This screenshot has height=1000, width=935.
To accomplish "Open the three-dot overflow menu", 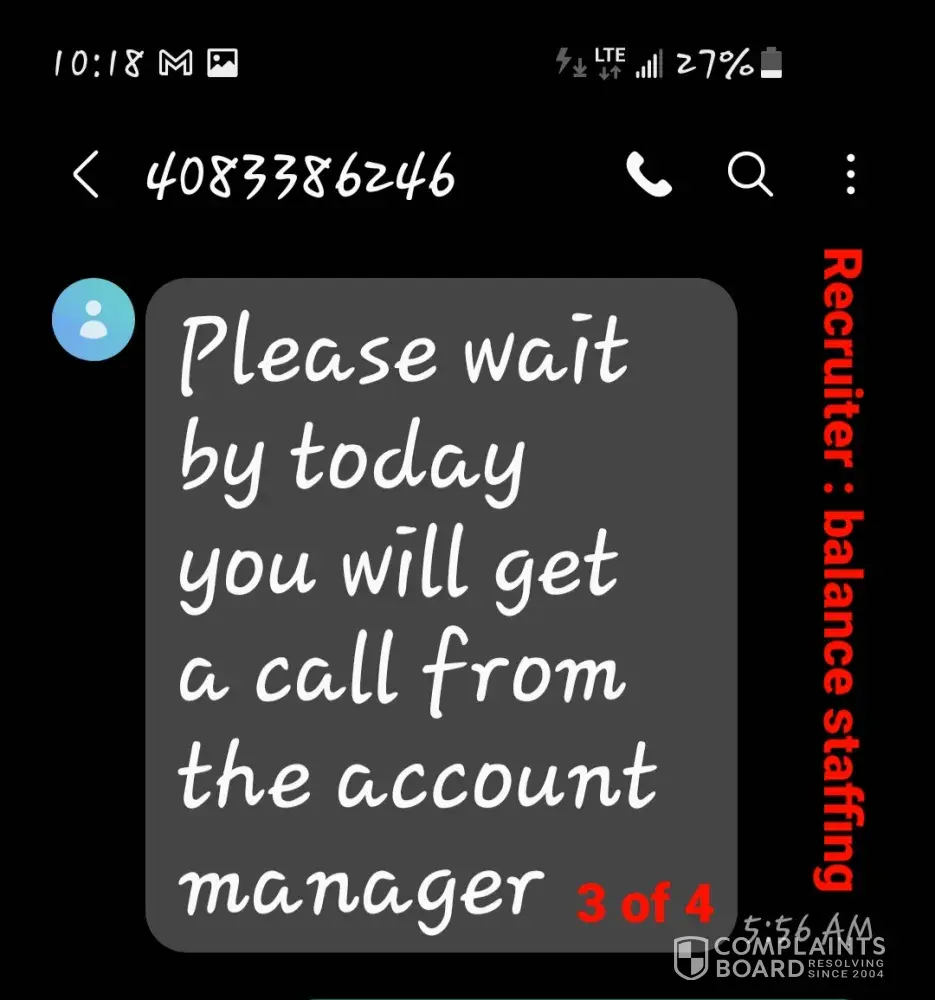I will tap(850, 176).
